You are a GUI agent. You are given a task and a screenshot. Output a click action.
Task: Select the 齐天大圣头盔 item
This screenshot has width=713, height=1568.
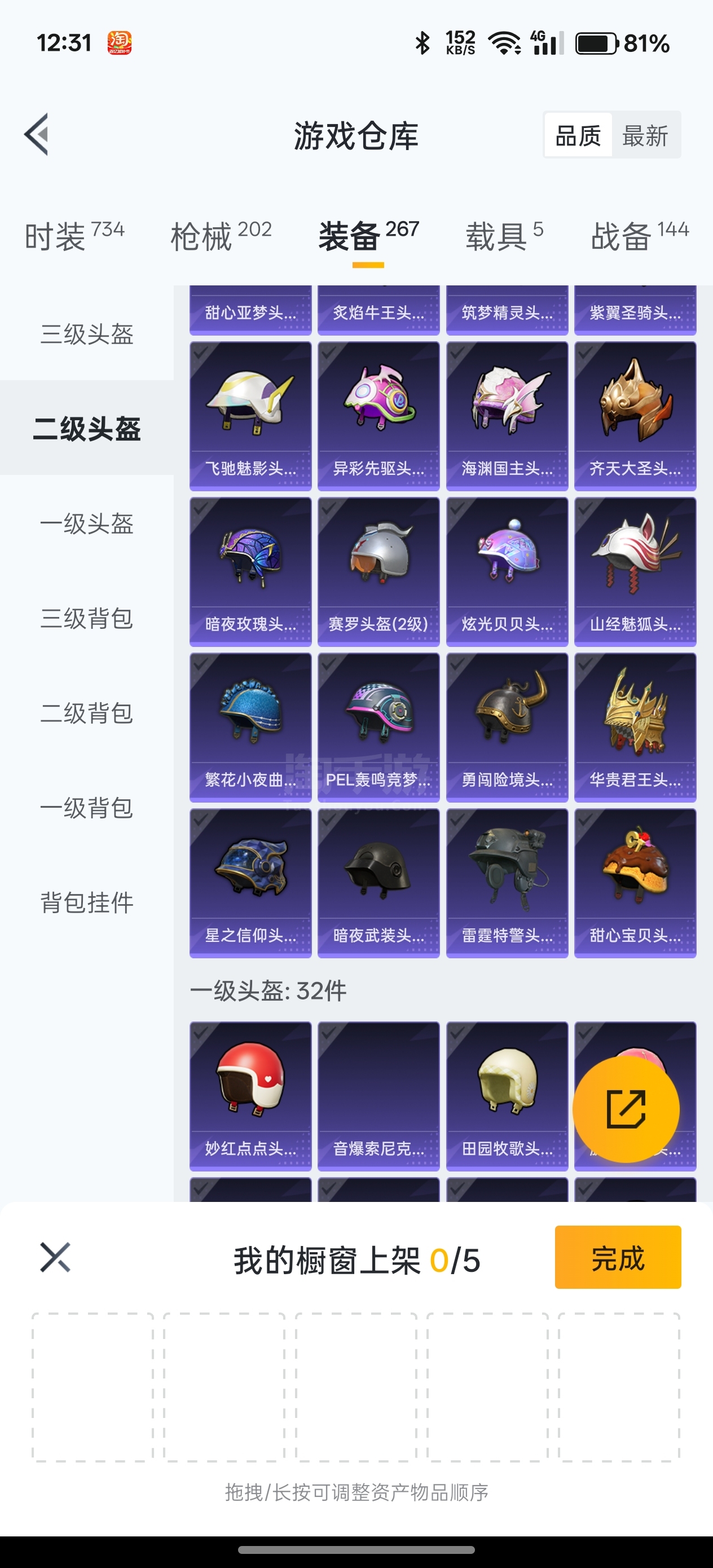pyautogui.click(x=635, y=415)
